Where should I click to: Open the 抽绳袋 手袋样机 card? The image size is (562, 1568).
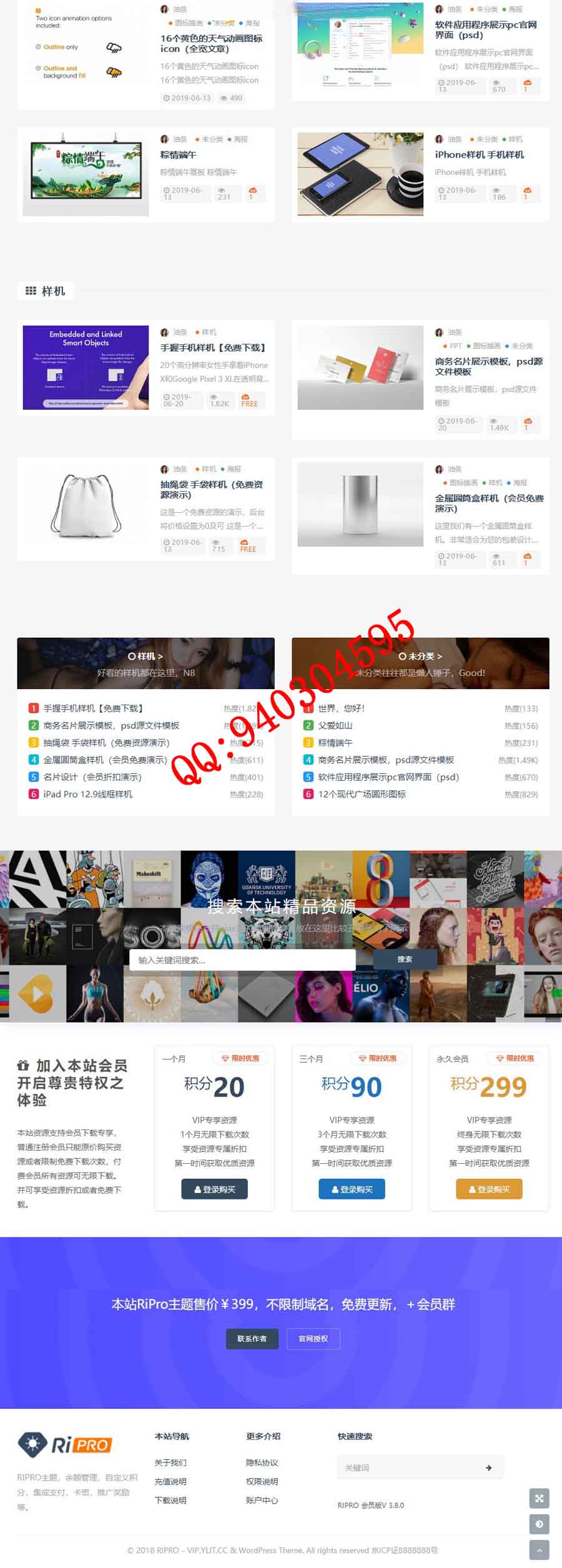211,489
